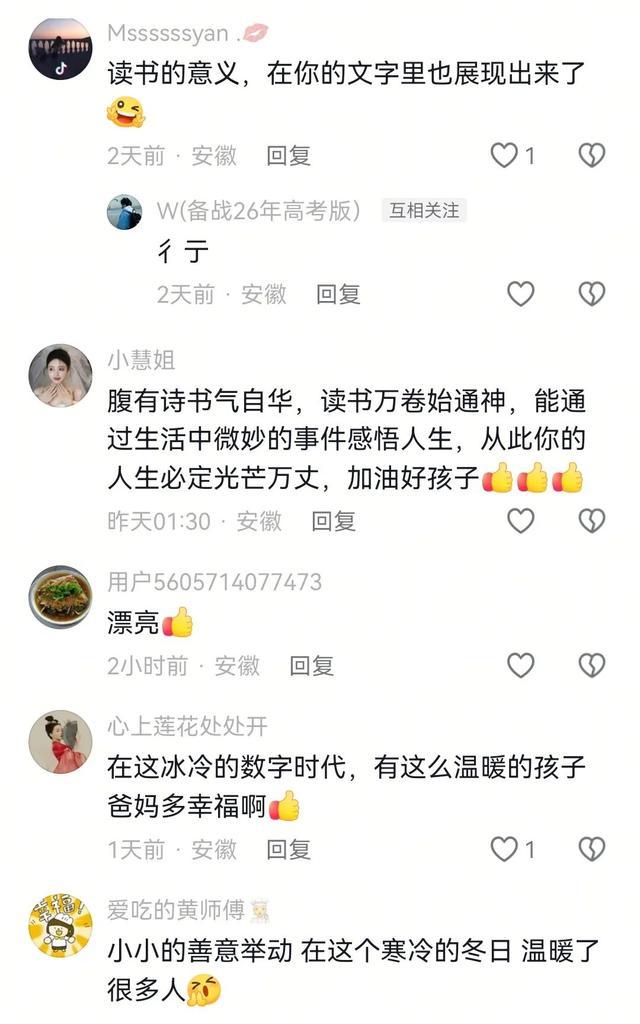The height and width of the screenshot is (1024, 640).
Task: Like the reply from W(备战26年高考版)
Action: click(x=520, y=294)
